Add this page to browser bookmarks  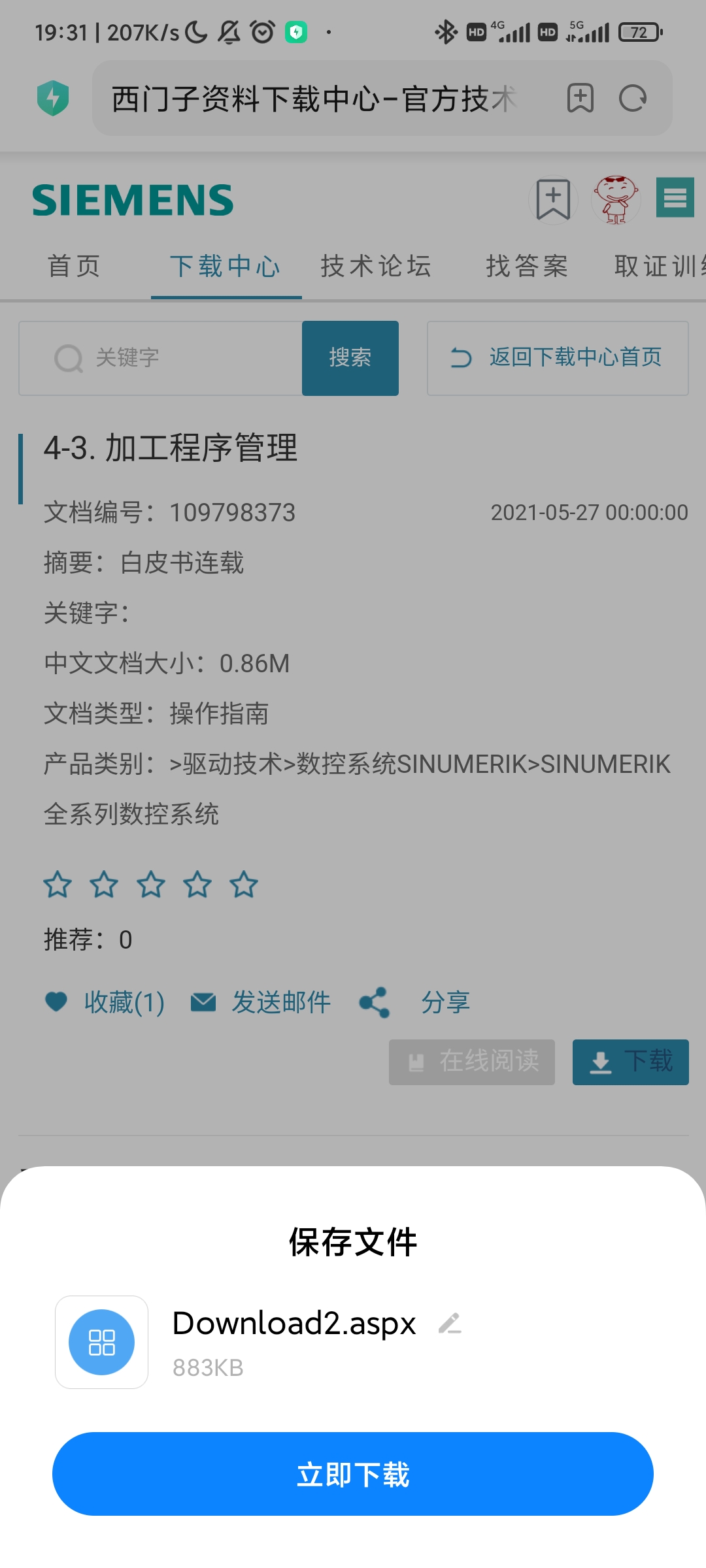point(580,99)
